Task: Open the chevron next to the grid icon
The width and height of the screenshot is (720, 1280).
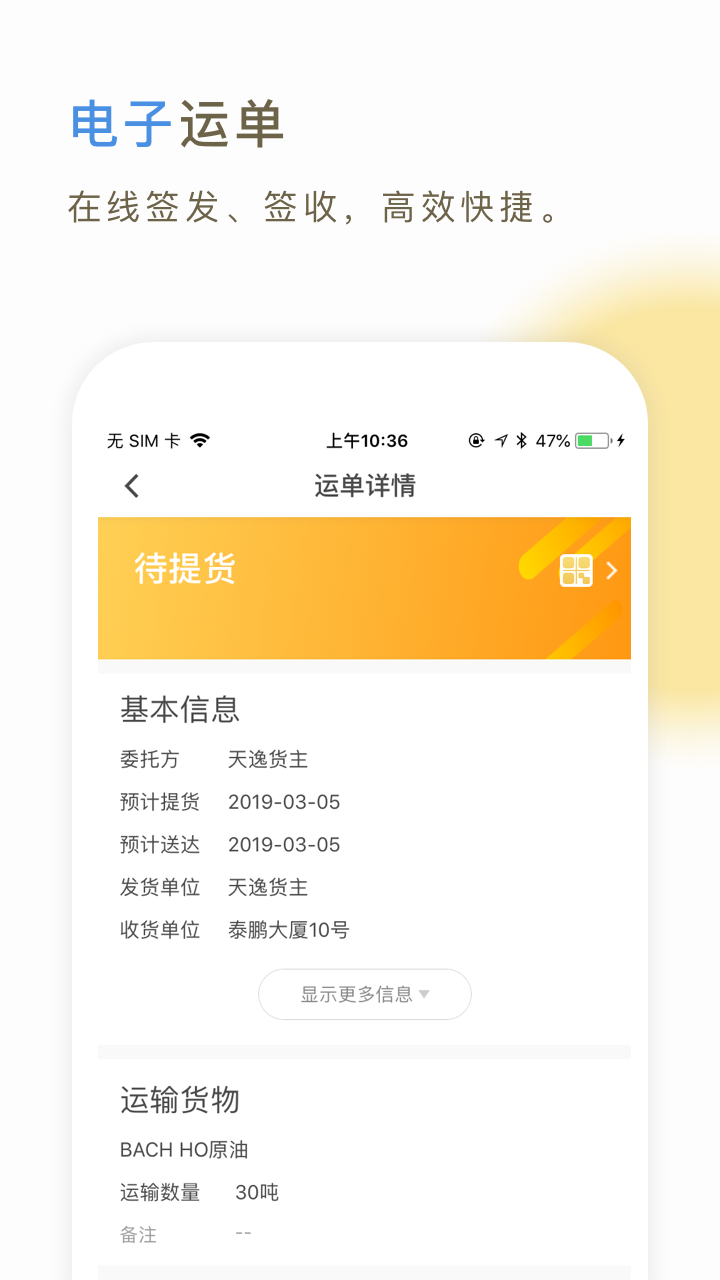Action: click(x=611, y=569)
